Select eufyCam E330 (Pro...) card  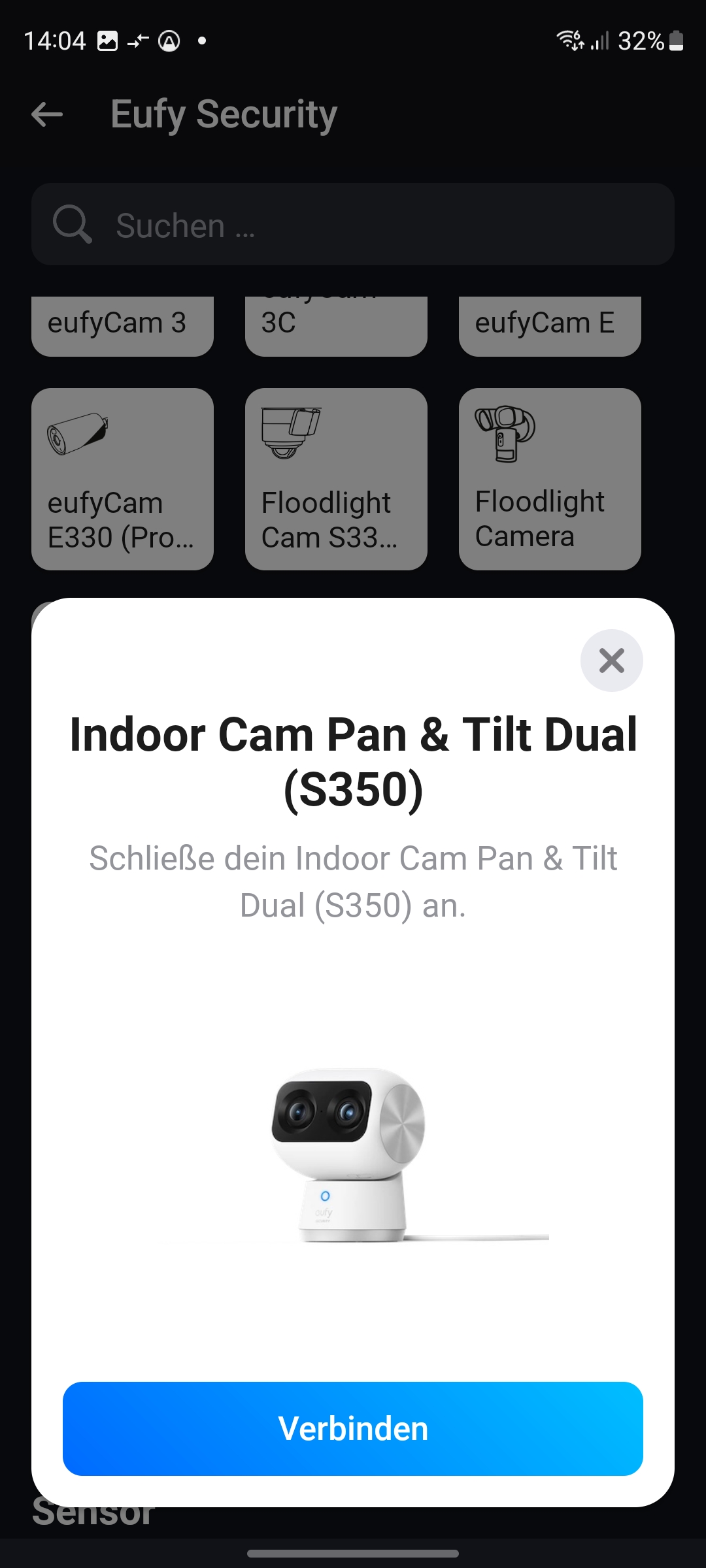(x=122, y=479)
